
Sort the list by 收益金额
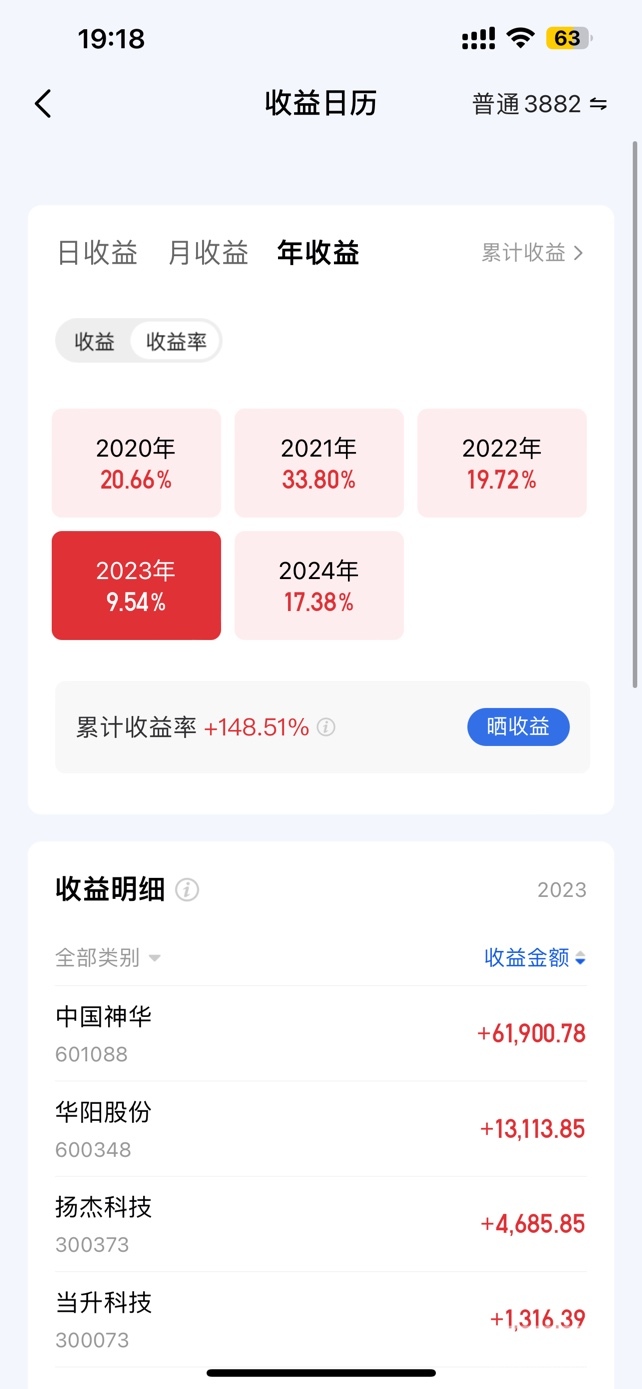click(x=535, y=958)
